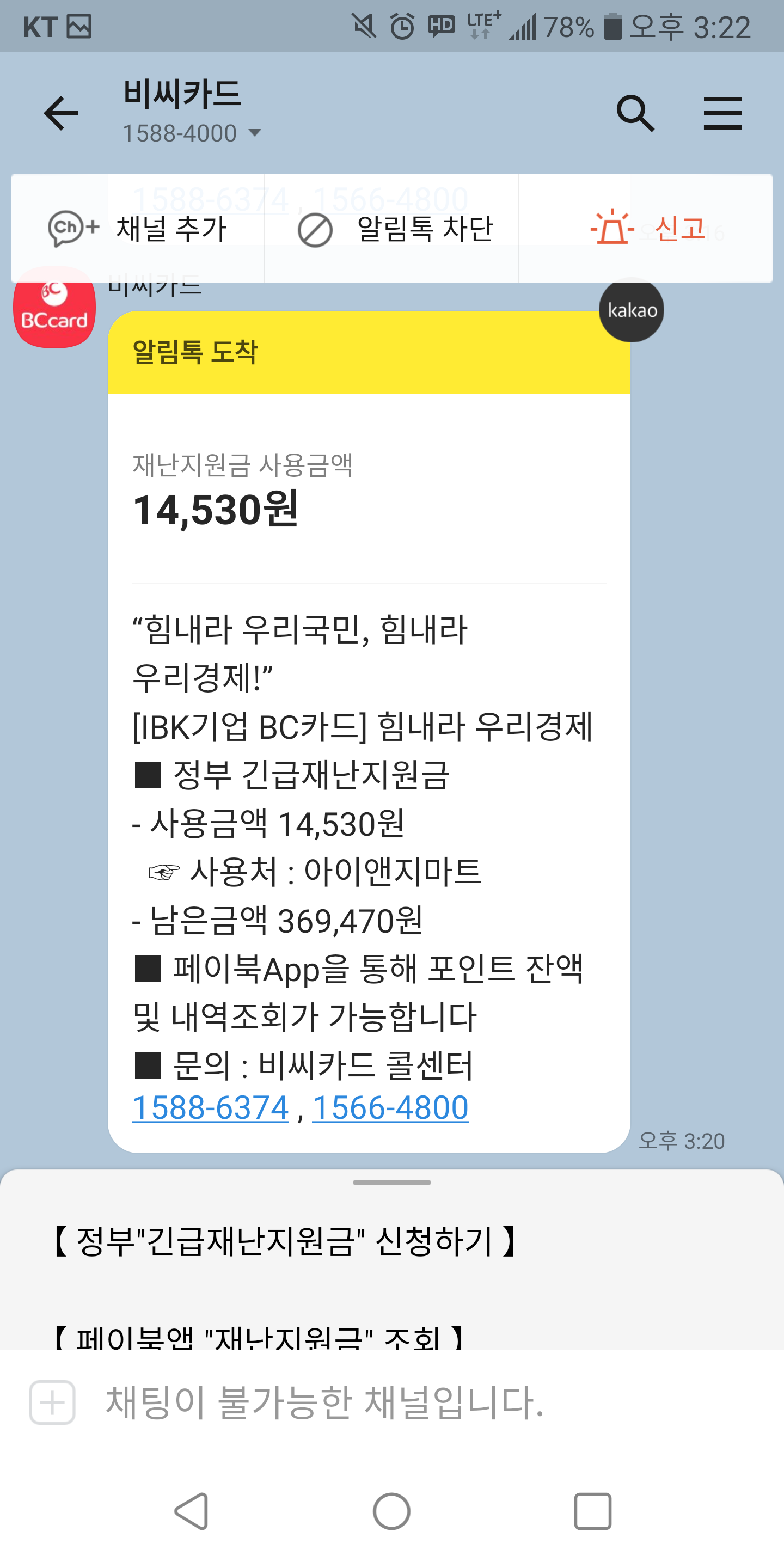
Task: Search within this chat
Action: (x=635, y=113)
